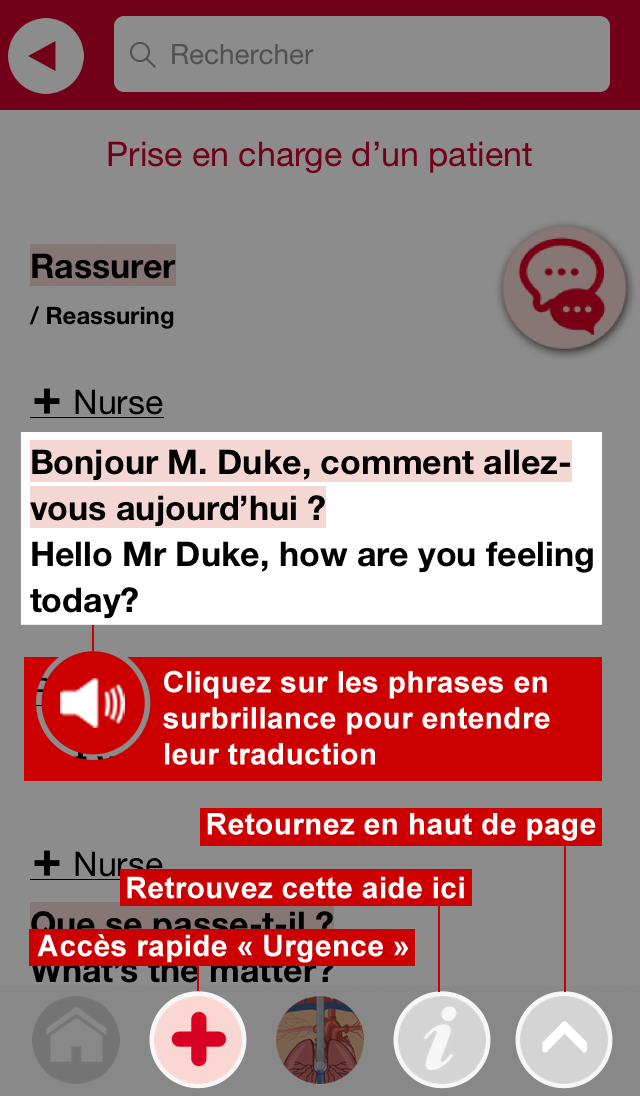Go back using the arrow button
This screenshot has width=640, height=1096.
click(45, 55)
